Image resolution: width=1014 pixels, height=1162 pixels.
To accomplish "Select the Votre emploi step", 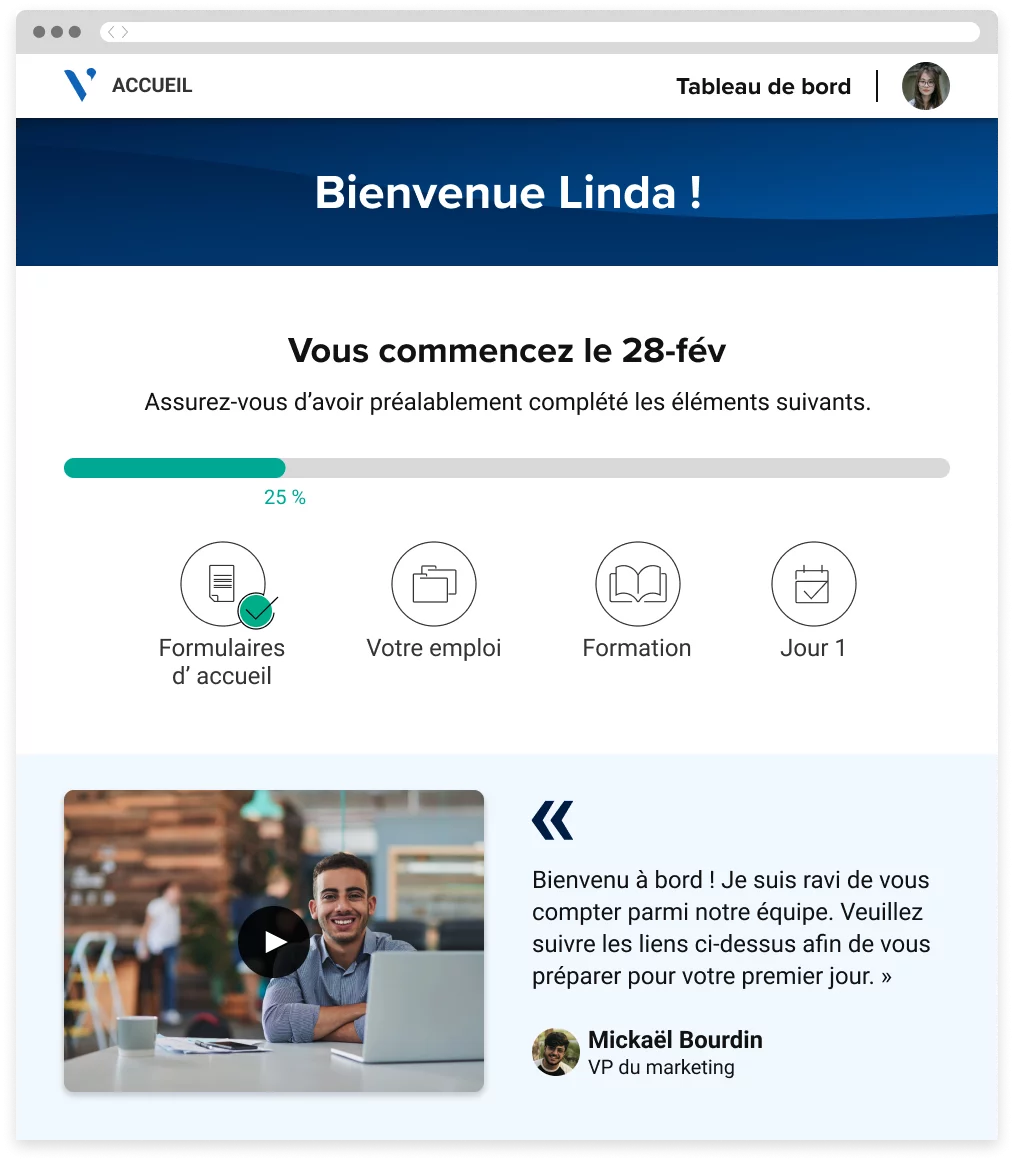I will point(433,585).
